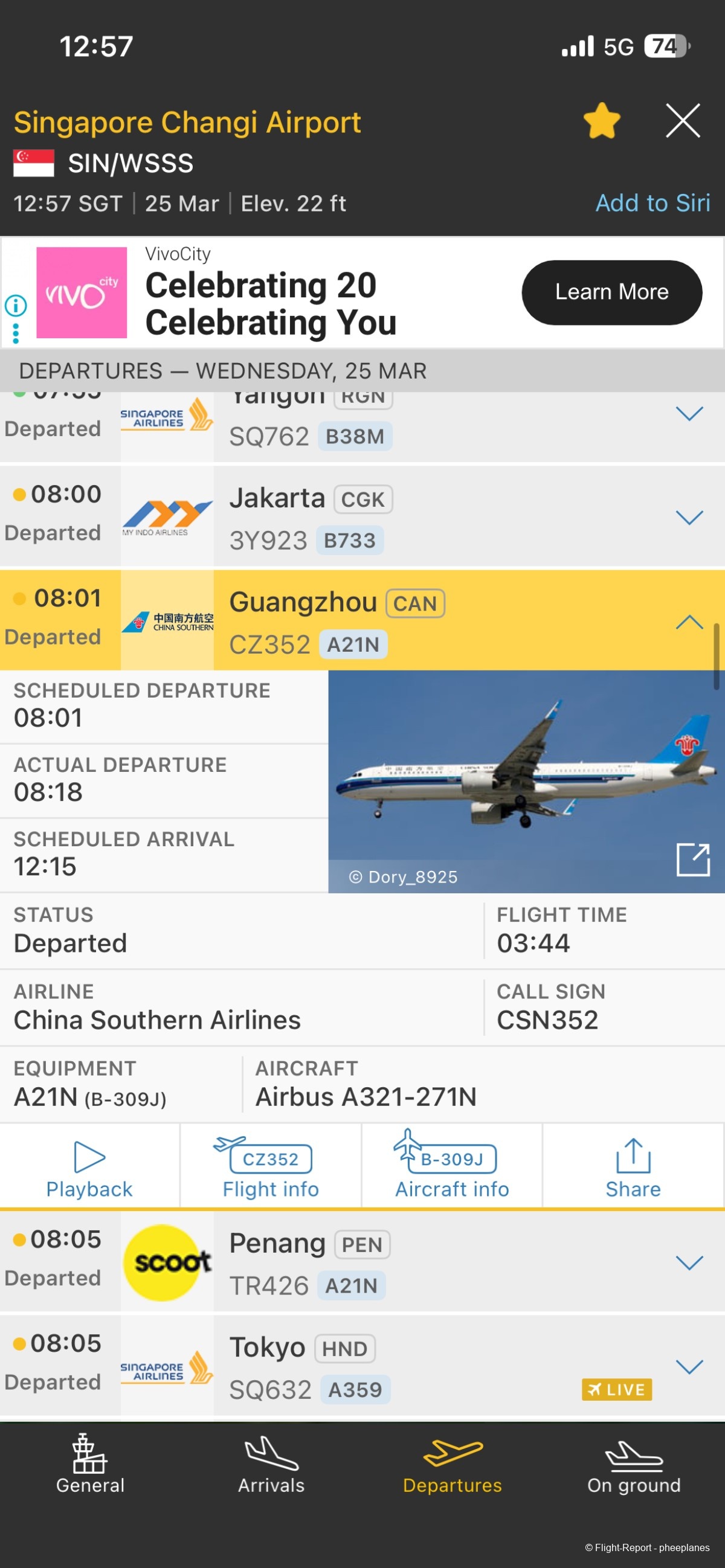Tap Learn More on the VivoCity ad
Image resolution: width=725 pixels, height=1568 pixels.
[x=611, y=292]
